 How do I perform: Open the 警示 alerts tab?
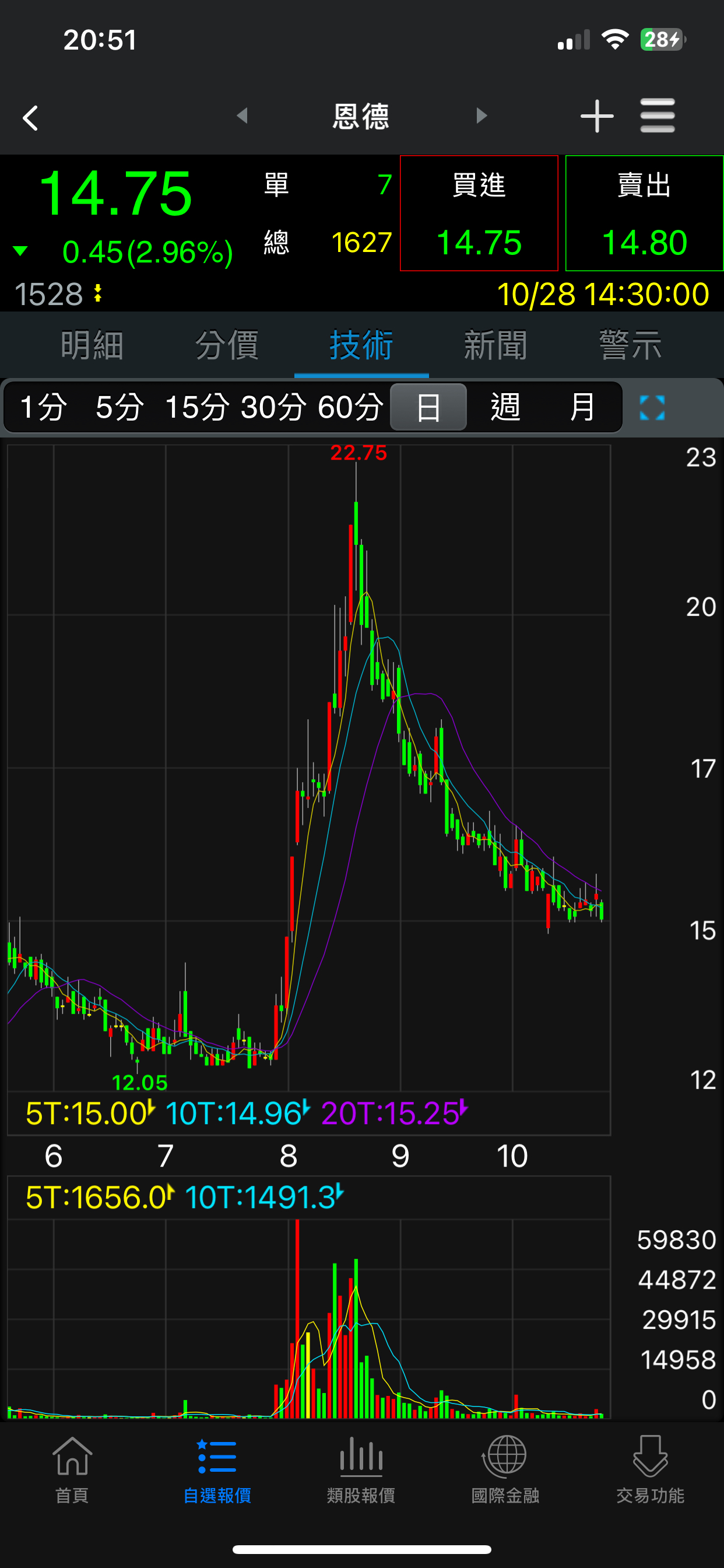click(630, 345)
